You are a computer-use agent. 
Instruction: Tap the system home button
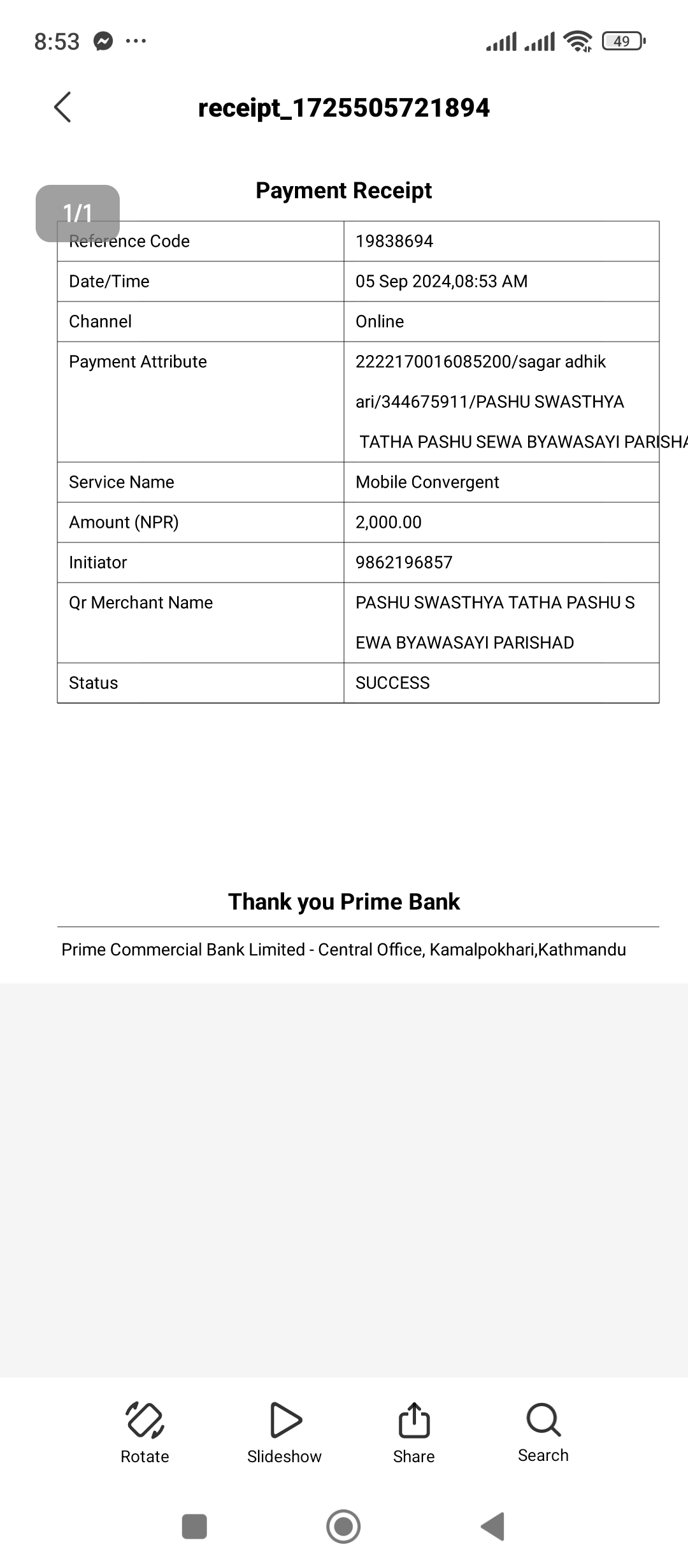[343, 1527]
